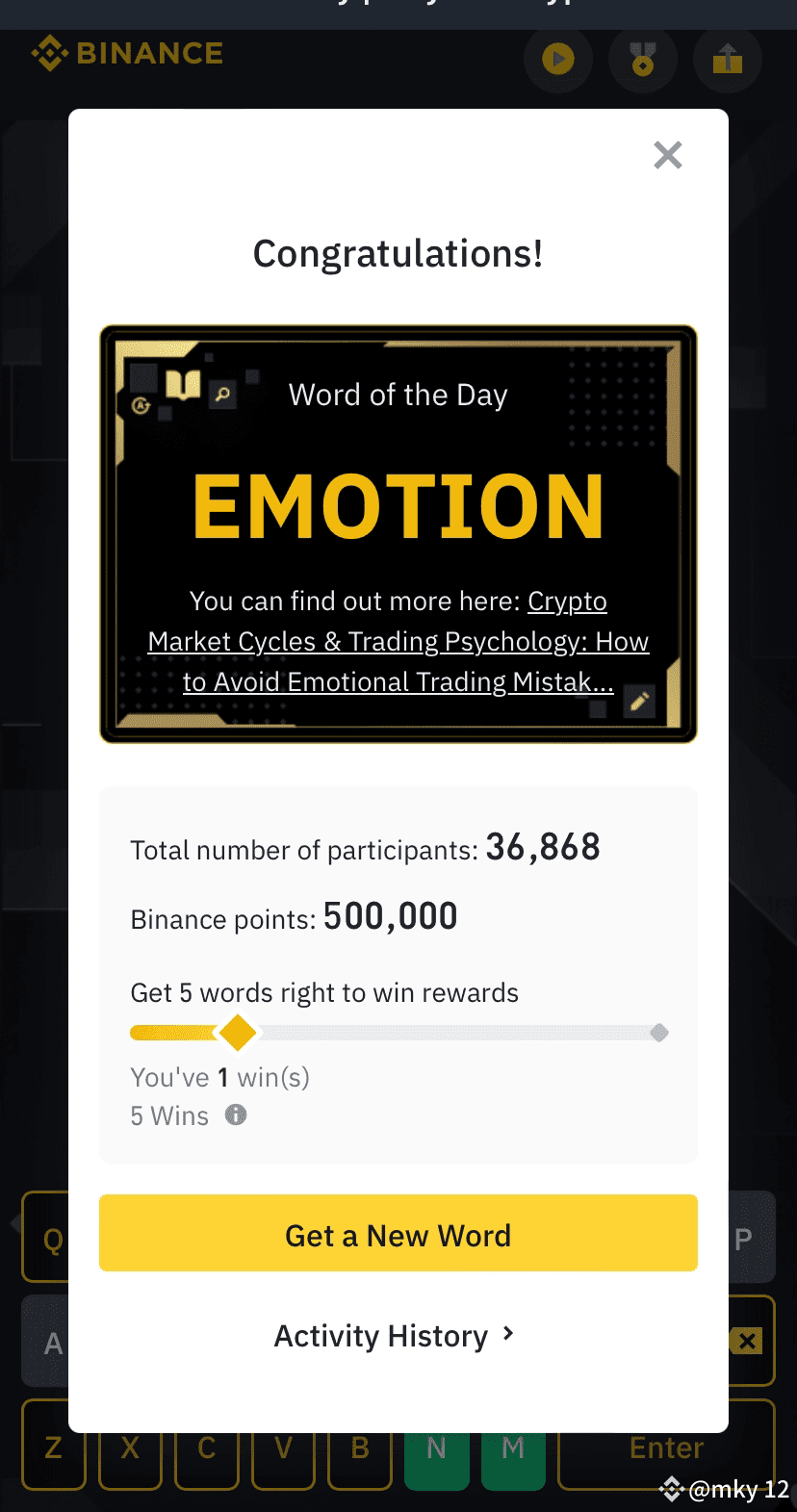Dismiss the Congratulations dialog
The width and height of the screenshot is (797, 1512).
pyautogui.click(x=667, y=155)
